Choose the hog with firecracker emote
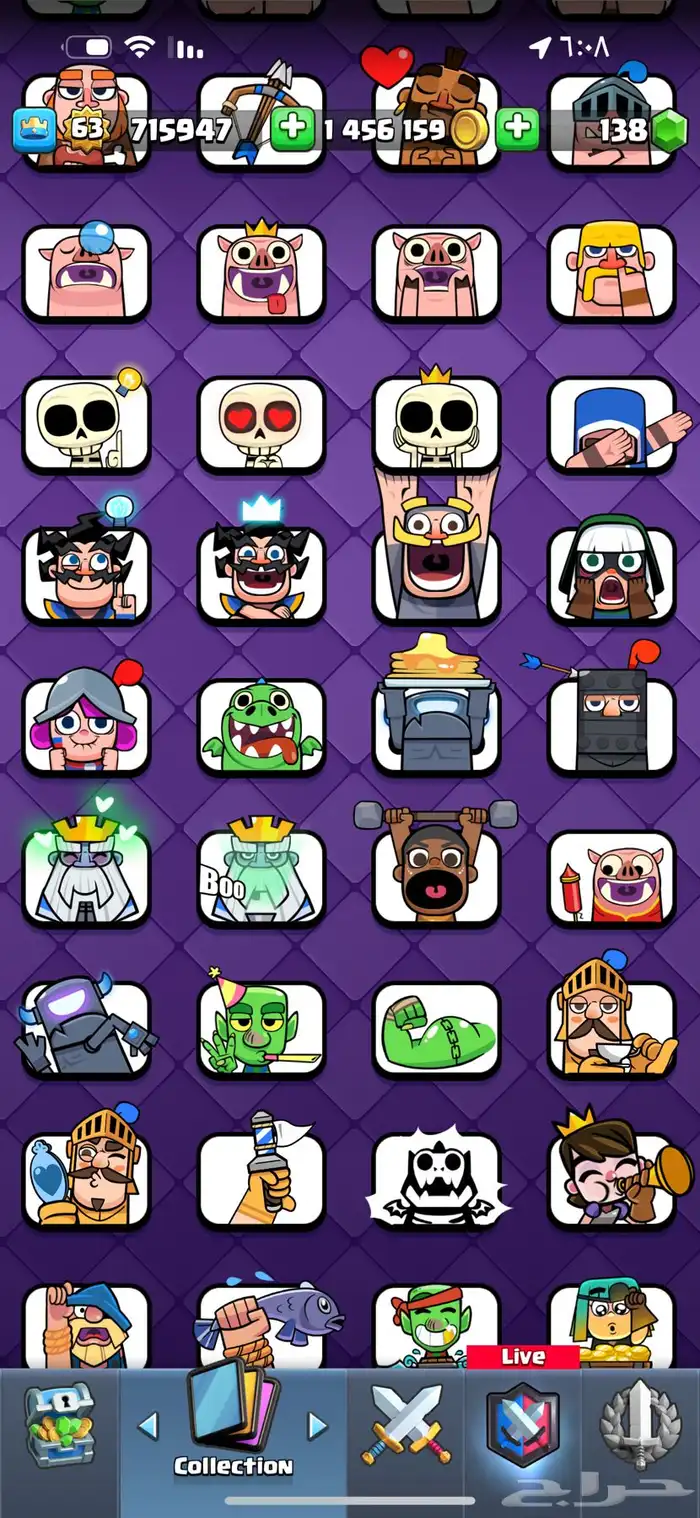Viewport: 700px width, 1518px height. coord(611,877)
